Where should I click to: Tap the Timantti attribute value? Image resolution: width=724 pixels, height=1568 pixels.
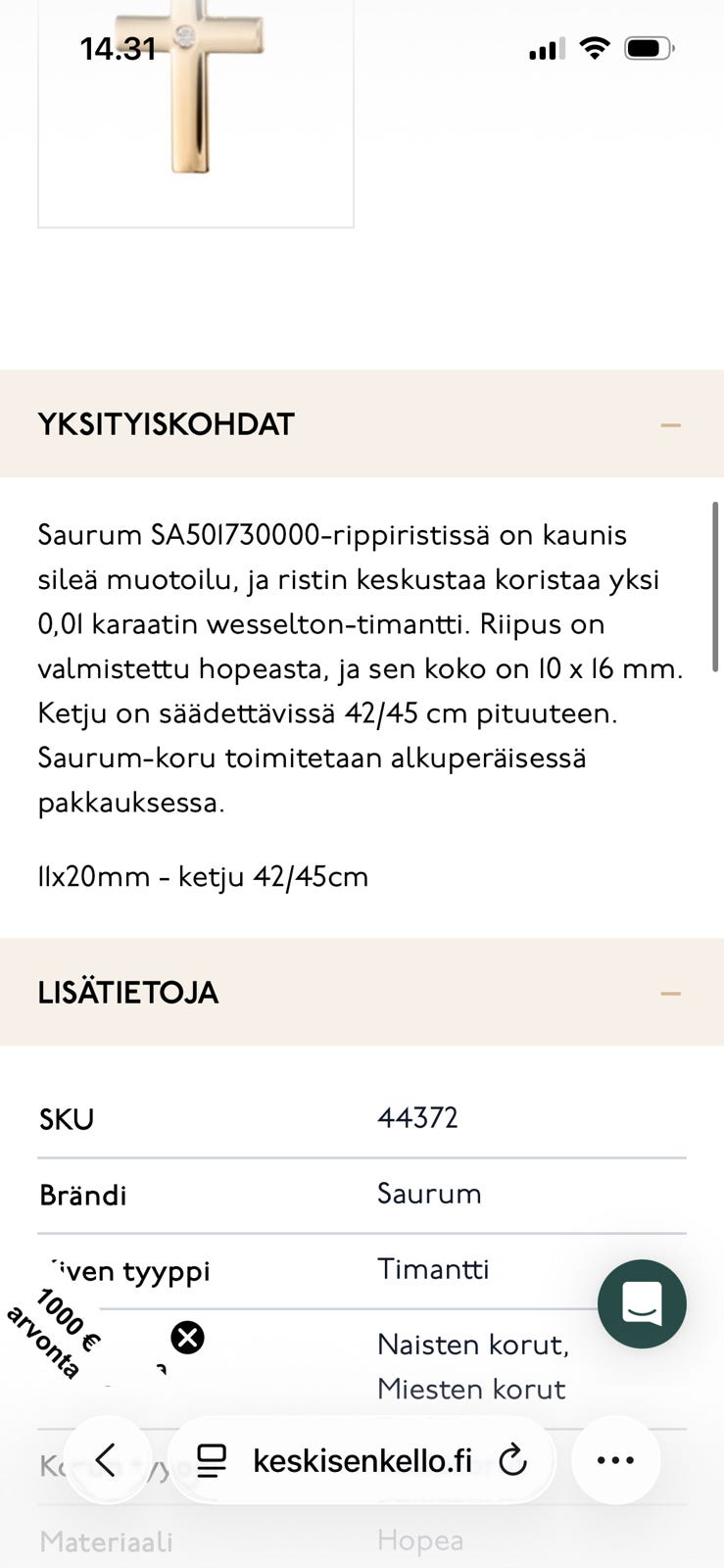coord(433,1269)
